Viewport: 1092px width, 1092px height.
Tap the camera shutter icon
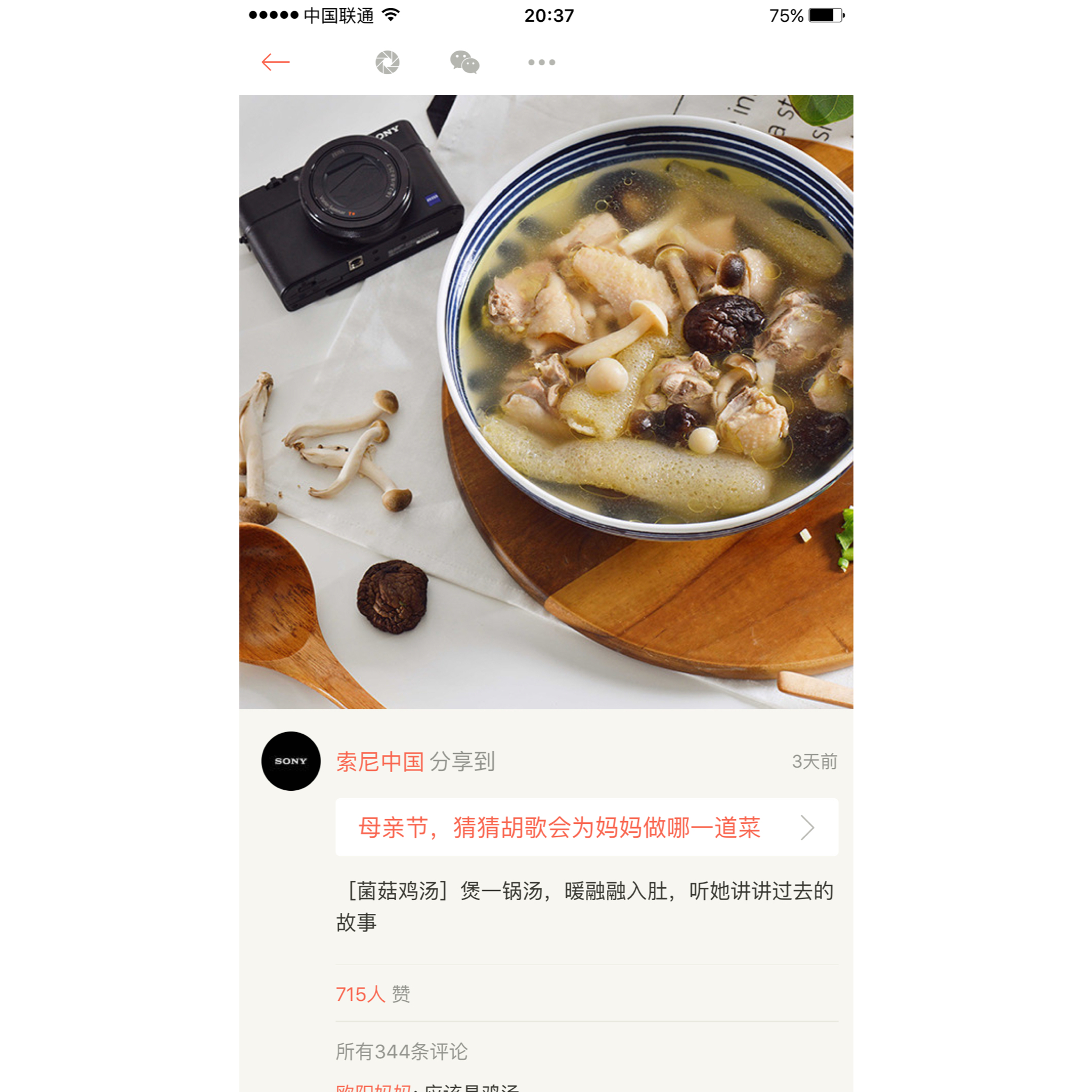pyautogui.click(x=387, y=62)
